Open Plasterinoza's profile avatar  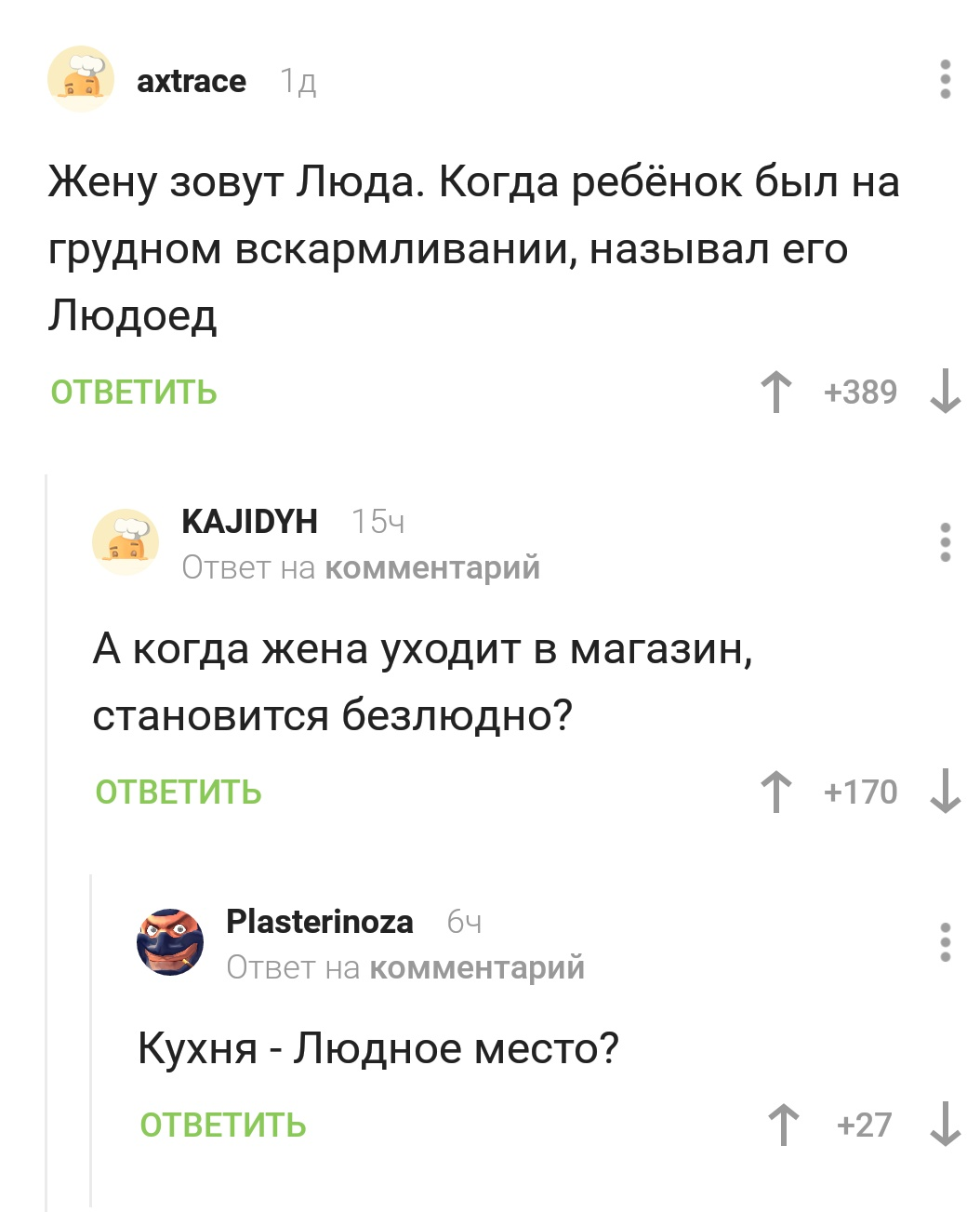pos(170,942)
